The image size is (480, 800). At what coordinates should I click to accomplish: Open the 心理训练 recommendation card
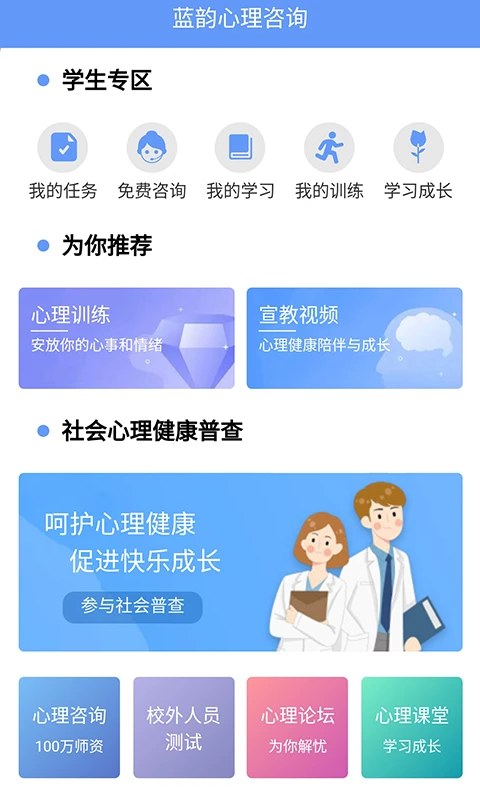point(127,338)
